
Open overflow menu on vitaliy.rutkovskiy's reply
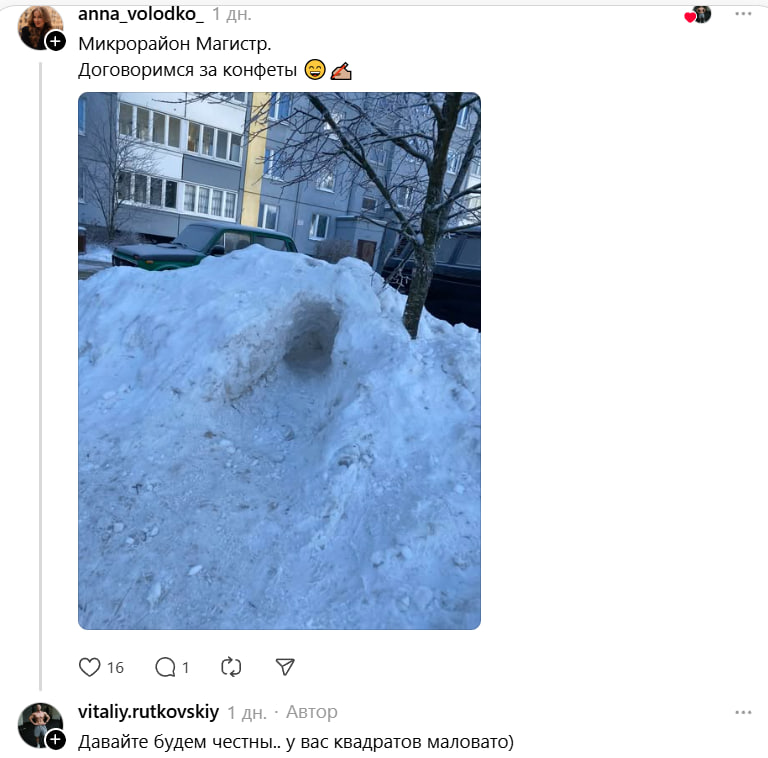pyautogui.click(x=742, y=713)
